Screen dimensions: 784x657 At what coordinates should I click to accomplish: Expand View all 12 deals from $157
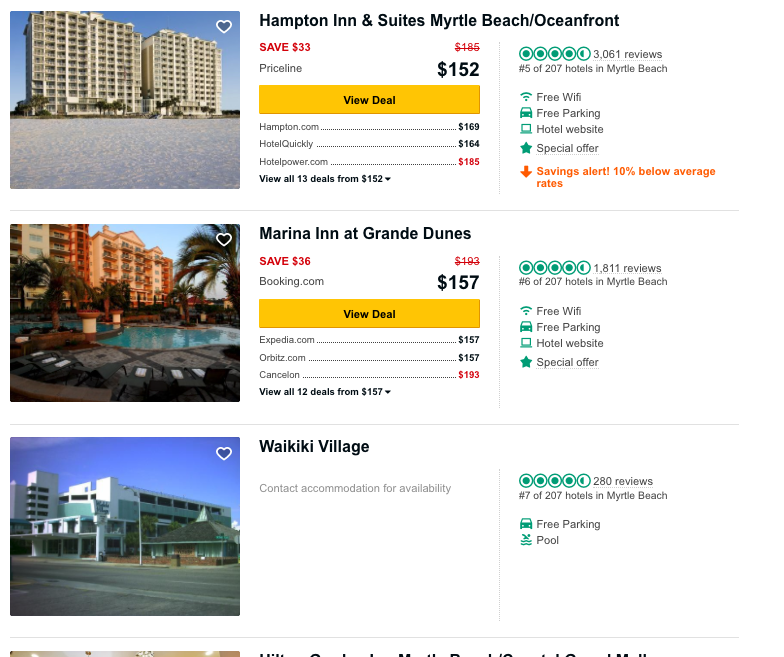324,392
